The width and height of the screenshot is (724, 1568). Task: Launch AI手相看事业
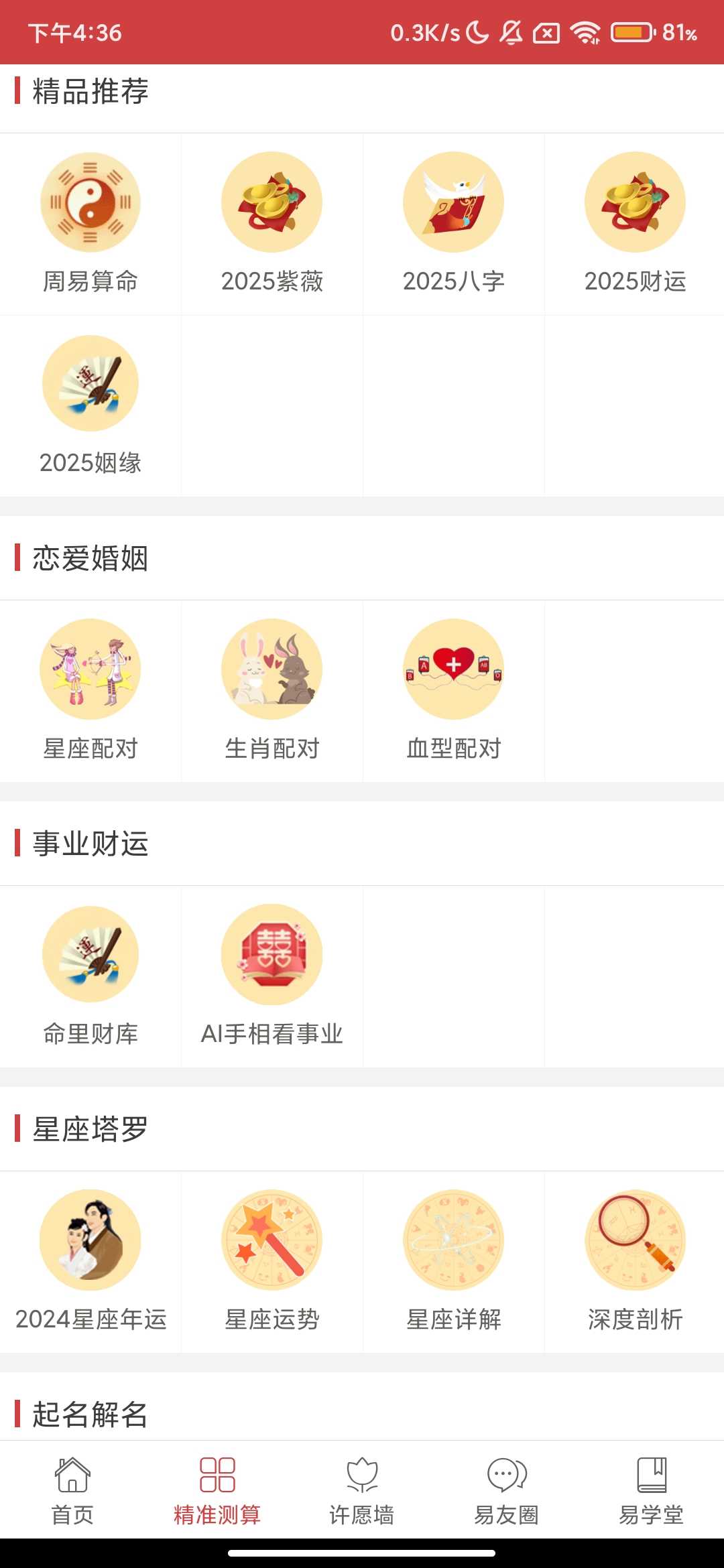coord(272,976)
